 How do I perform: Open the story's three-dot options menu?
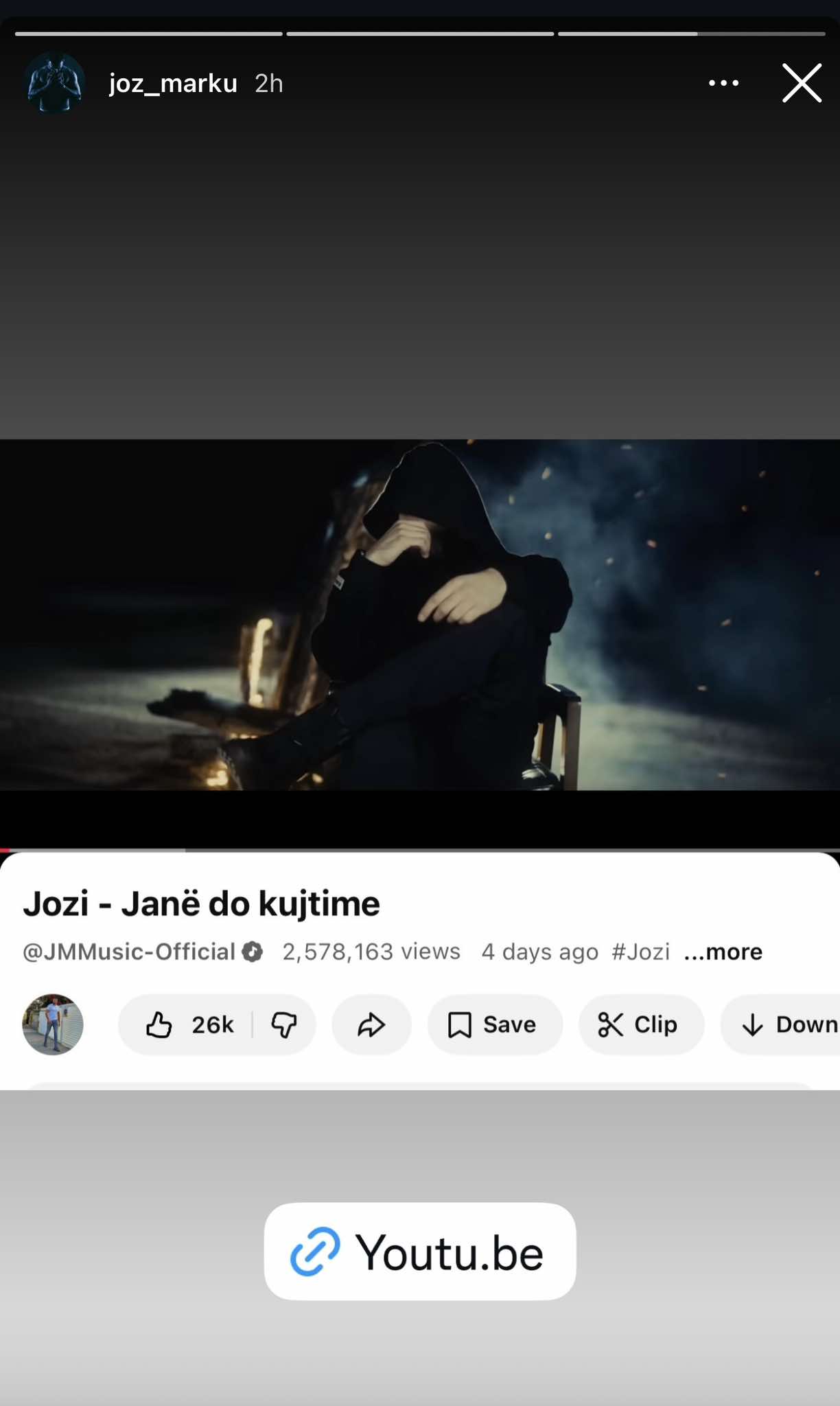[723, 83]
